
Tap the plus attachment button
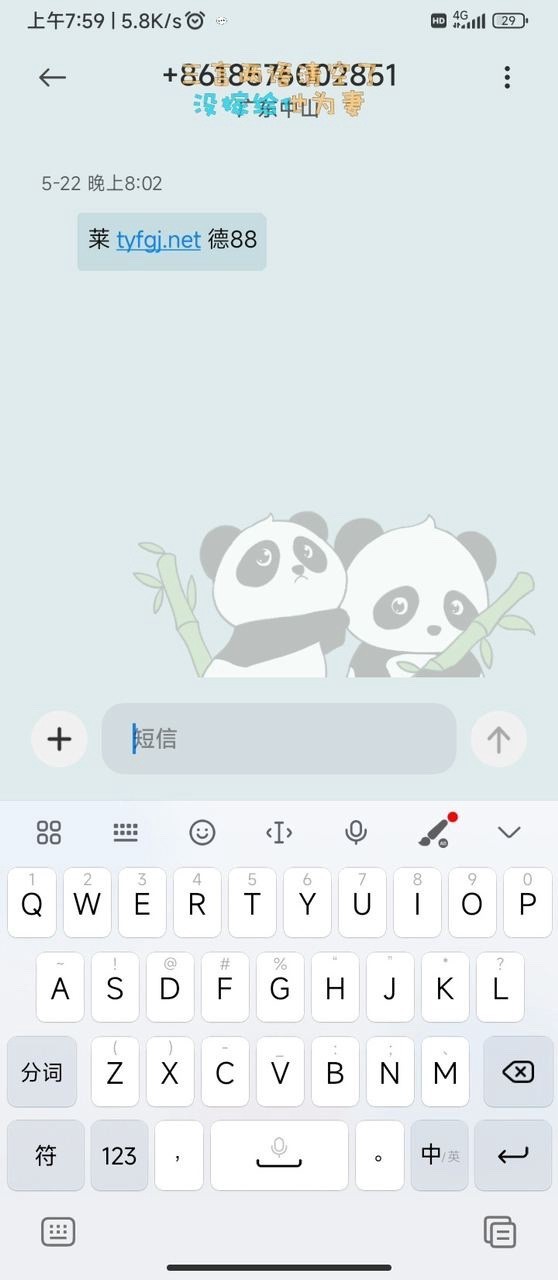[x=60, y=739]
